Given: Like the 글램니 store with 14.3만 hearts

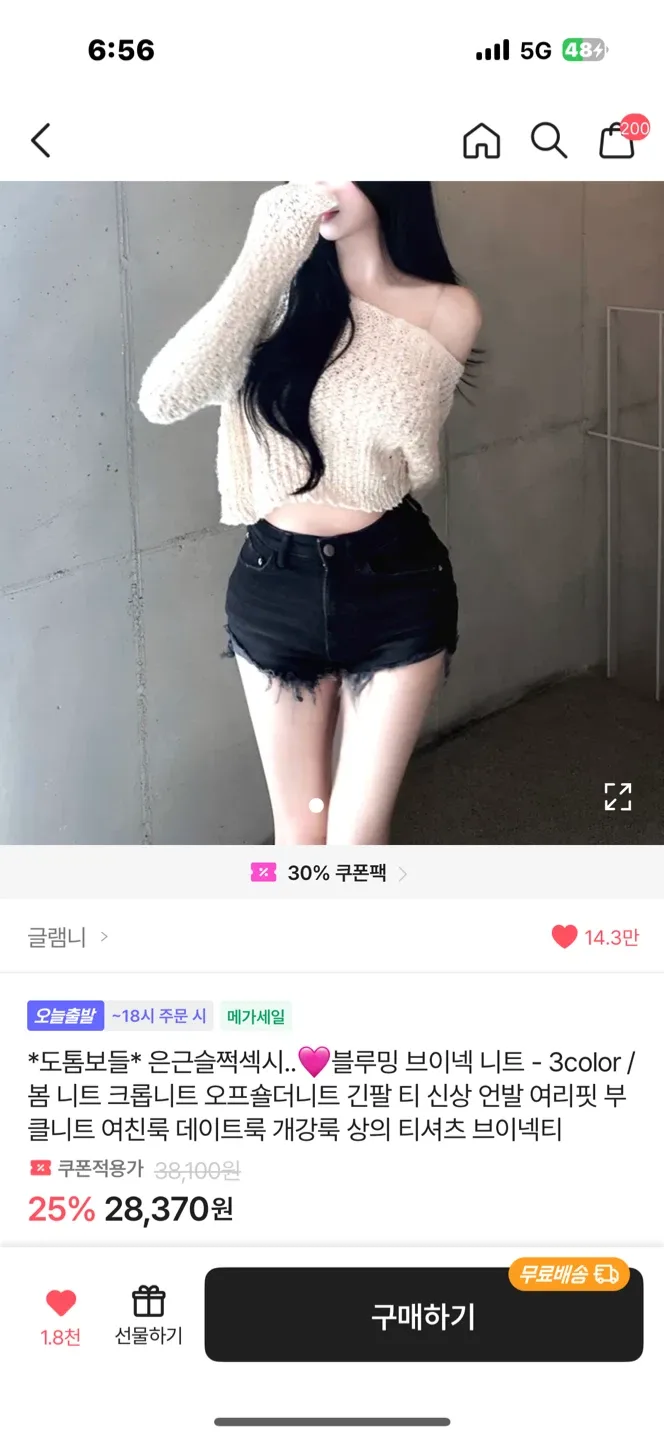Looking at the screenshot, I should pos(565,937).
